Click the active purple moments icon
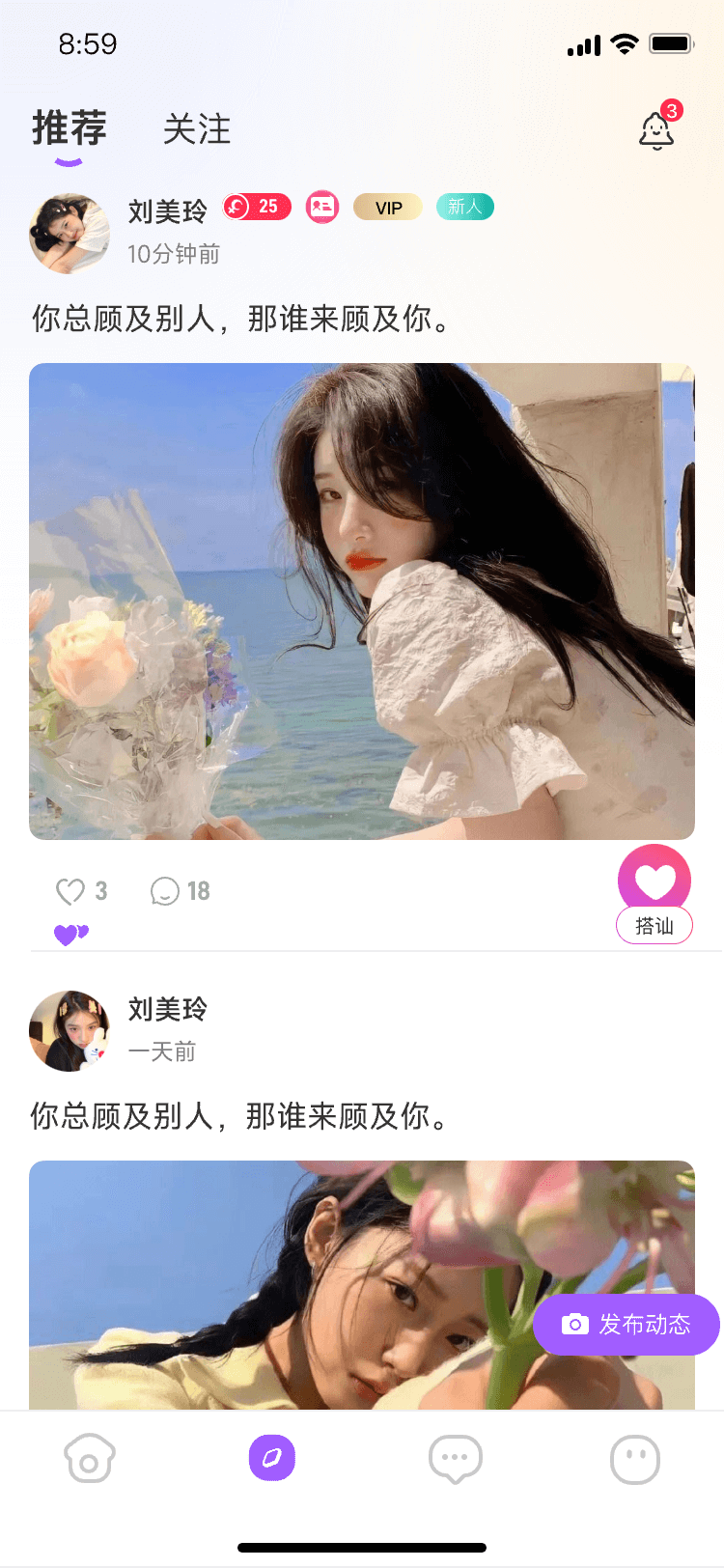The height and width of the screenshot is (1568, 724). pyautogui.click(x=271, y=1459)
